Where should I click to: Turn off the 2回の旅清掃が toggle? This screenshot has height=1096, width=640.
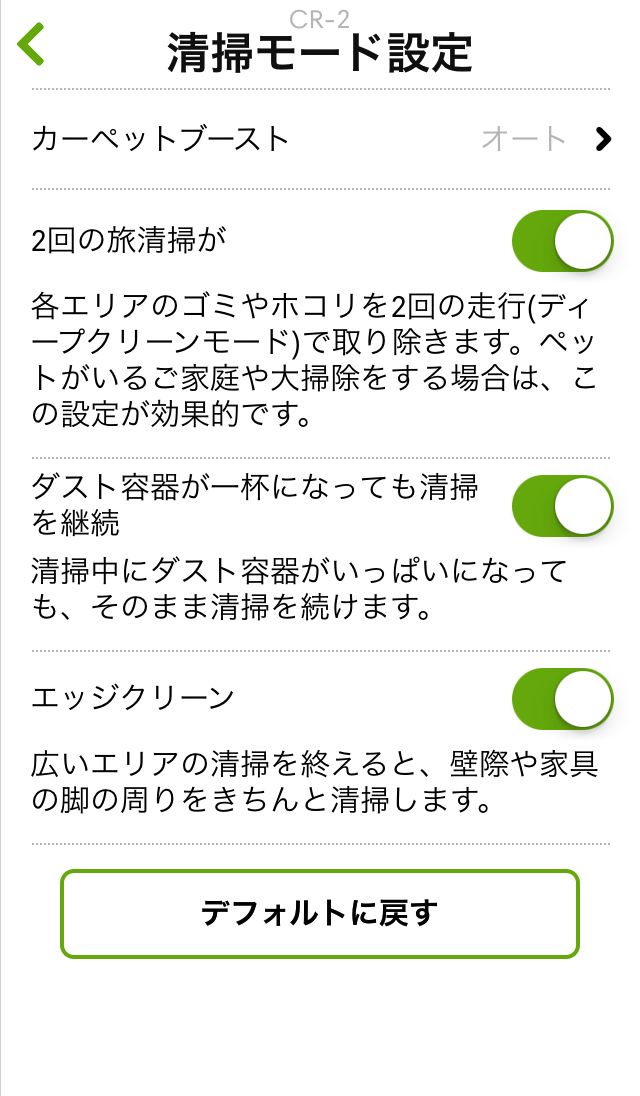(x=562, y=241)
